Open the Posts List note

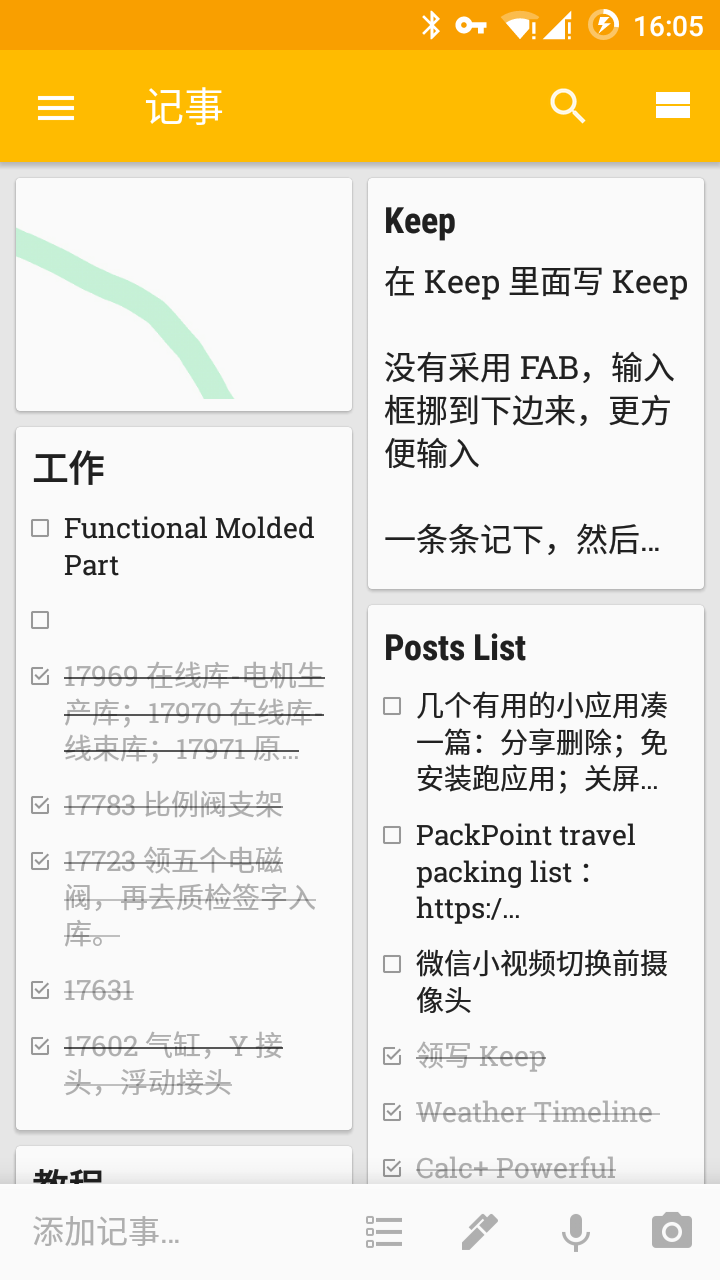(536, 648)
